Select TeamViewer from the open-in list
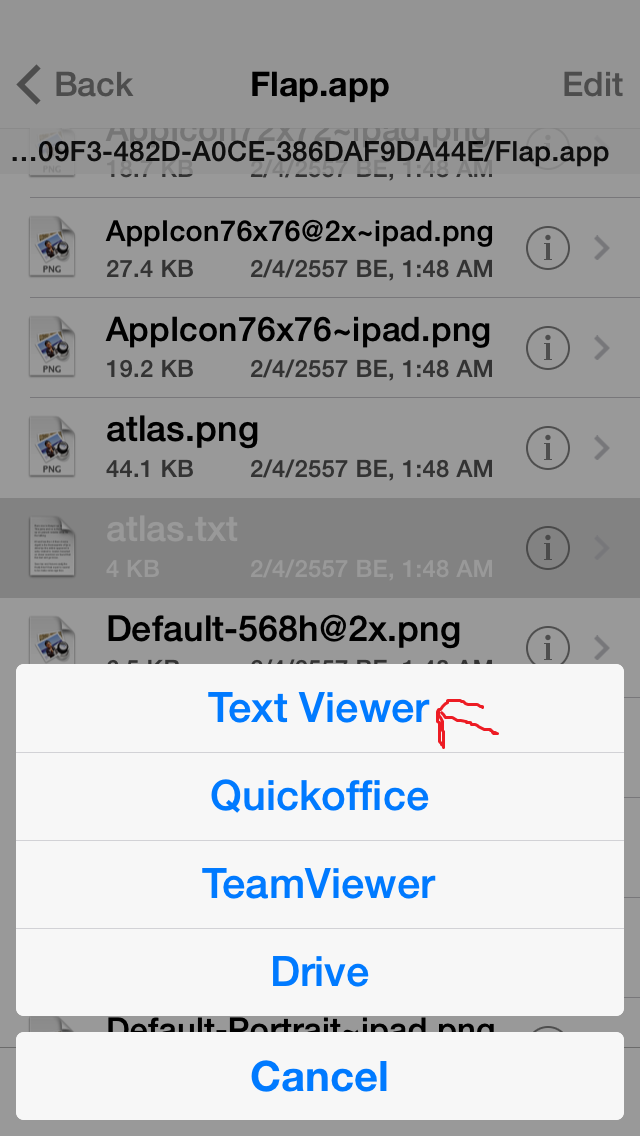 (x=319, y=884)
